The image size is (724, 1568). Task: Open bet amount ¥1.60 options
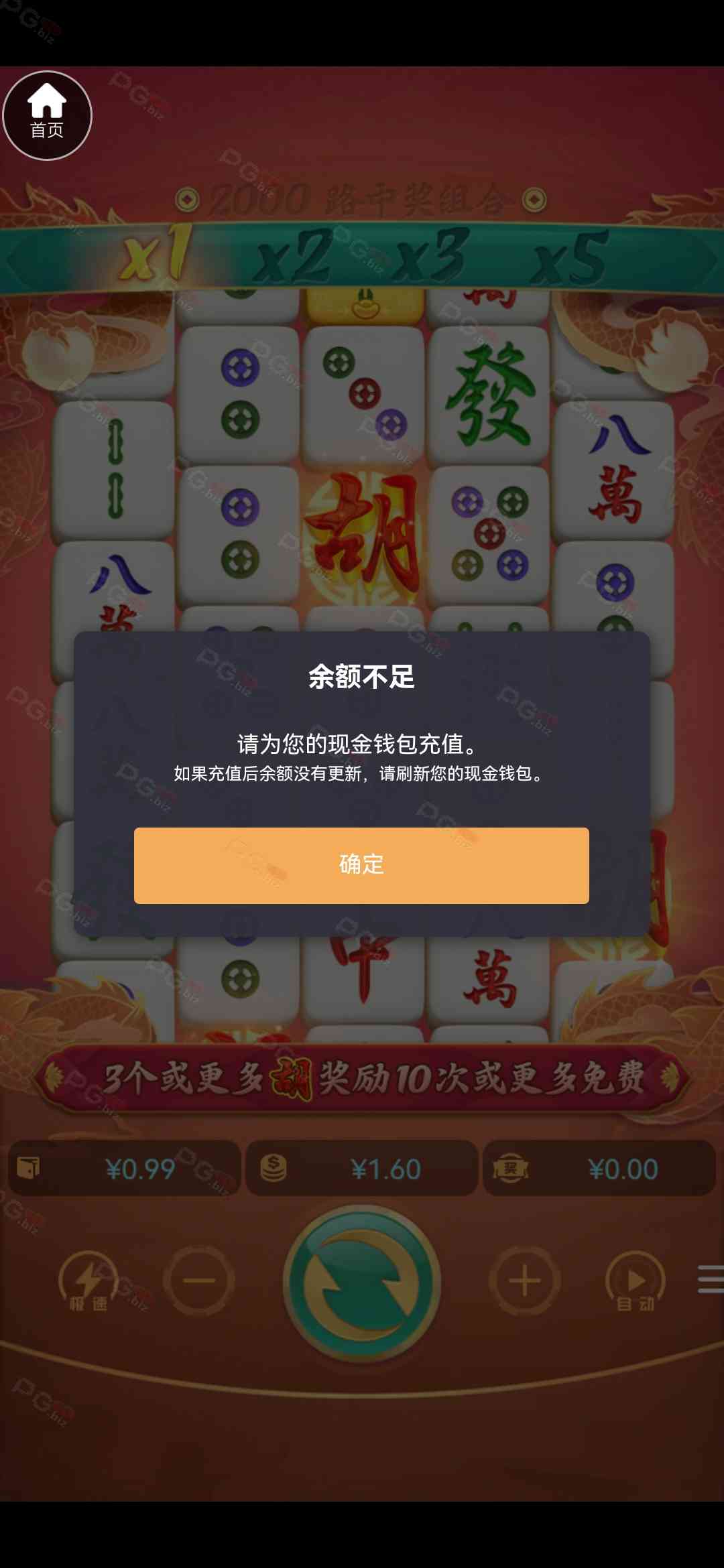(362, 1169)
